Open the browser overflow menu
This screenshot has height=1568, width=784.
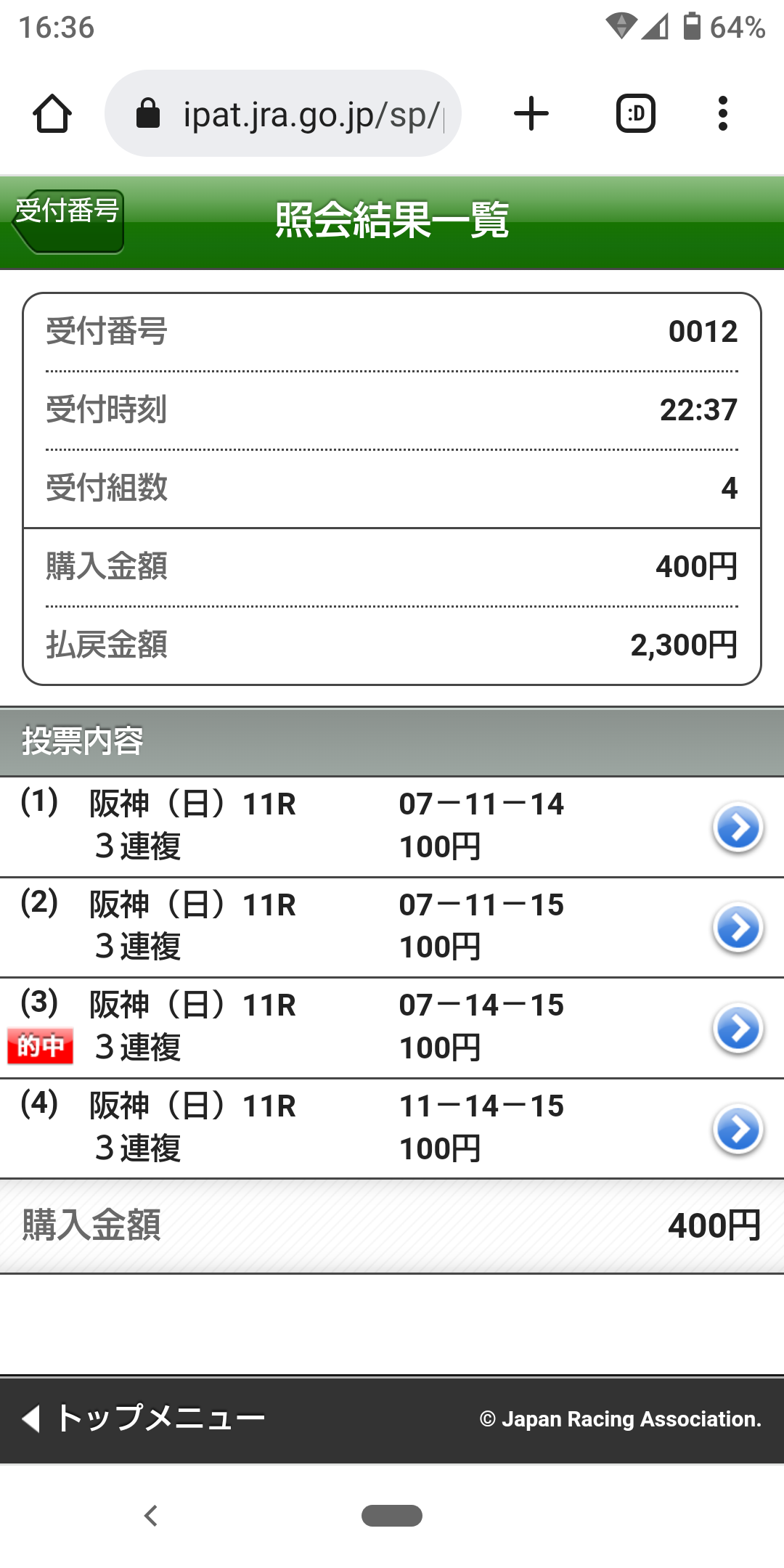point(722,114)
